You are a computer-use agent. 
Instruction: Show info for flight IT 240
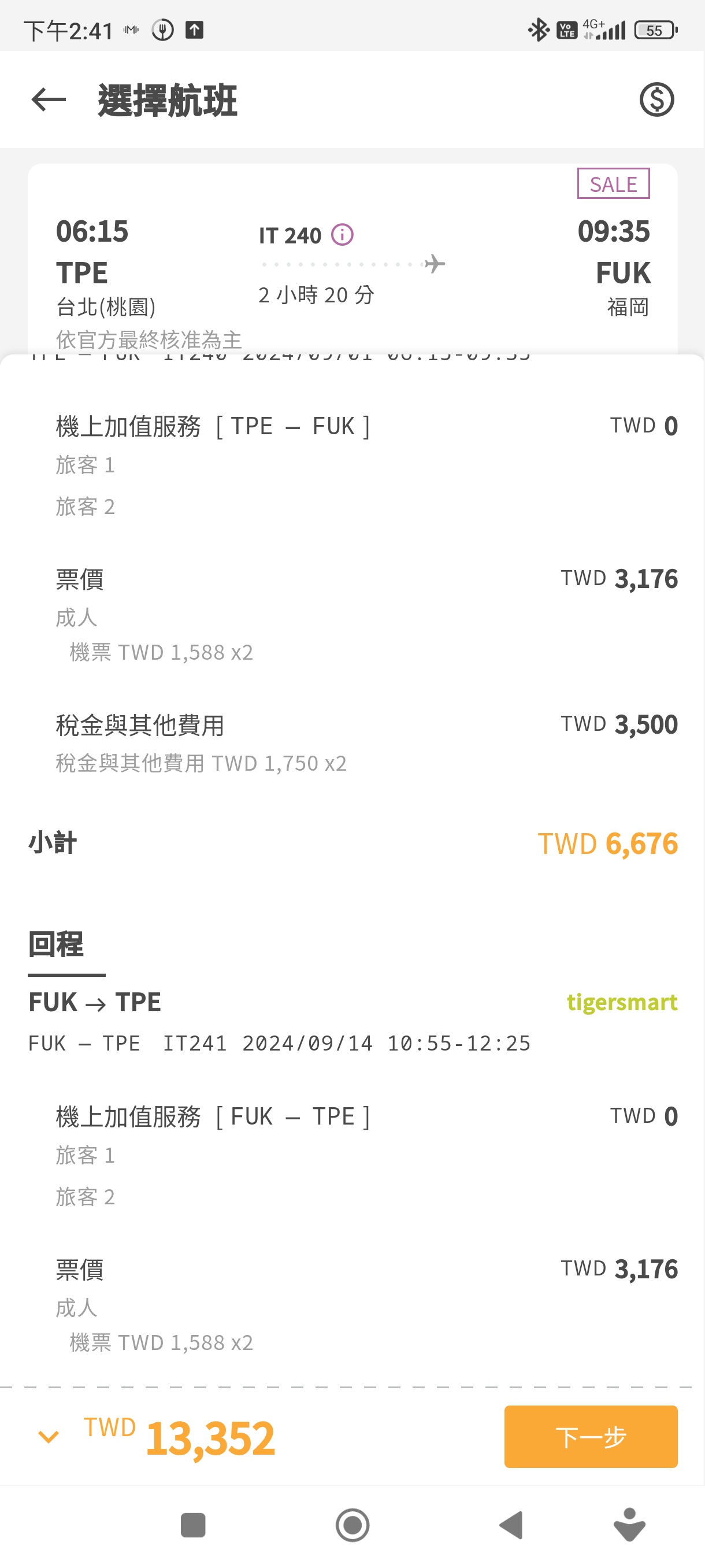coord(342,235)
